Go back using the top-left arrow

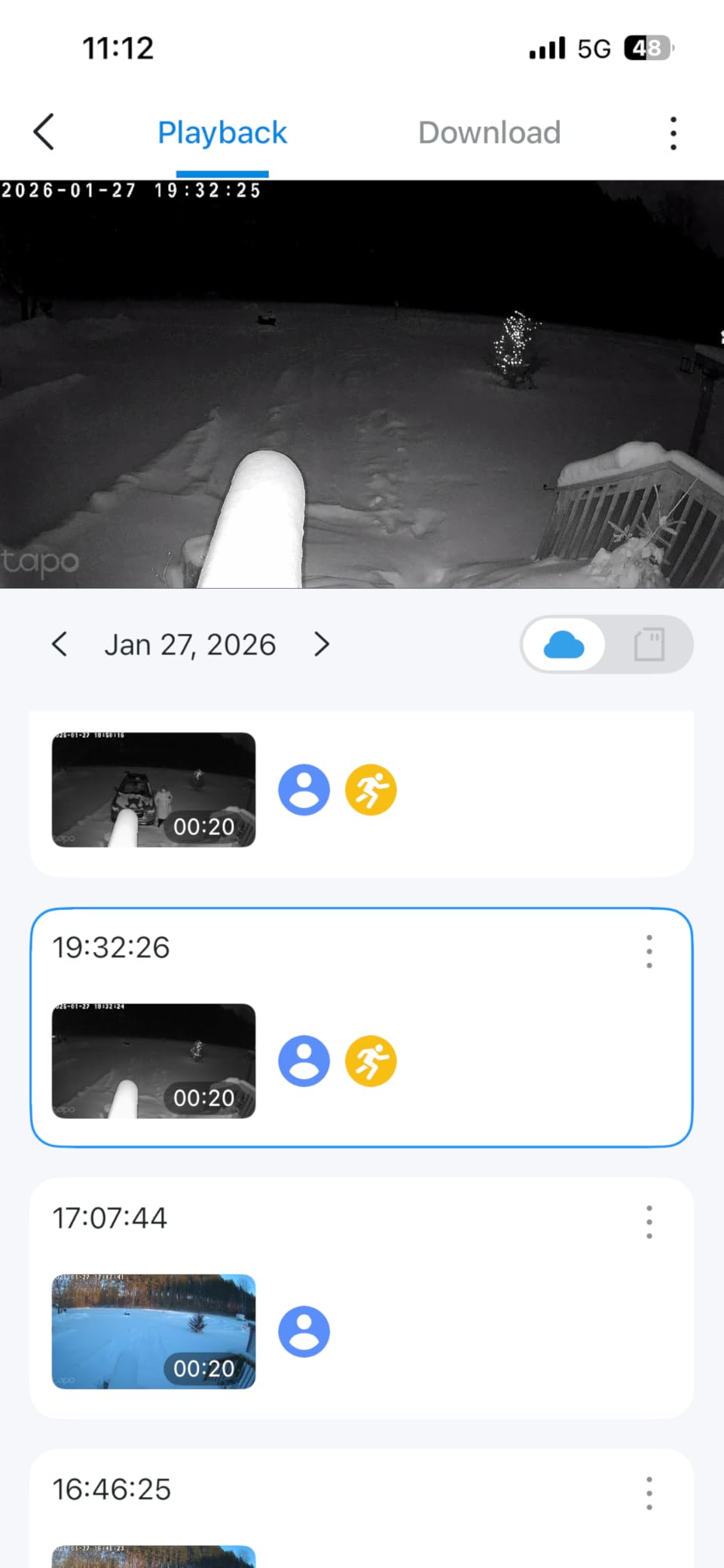[x=44, y=132]
